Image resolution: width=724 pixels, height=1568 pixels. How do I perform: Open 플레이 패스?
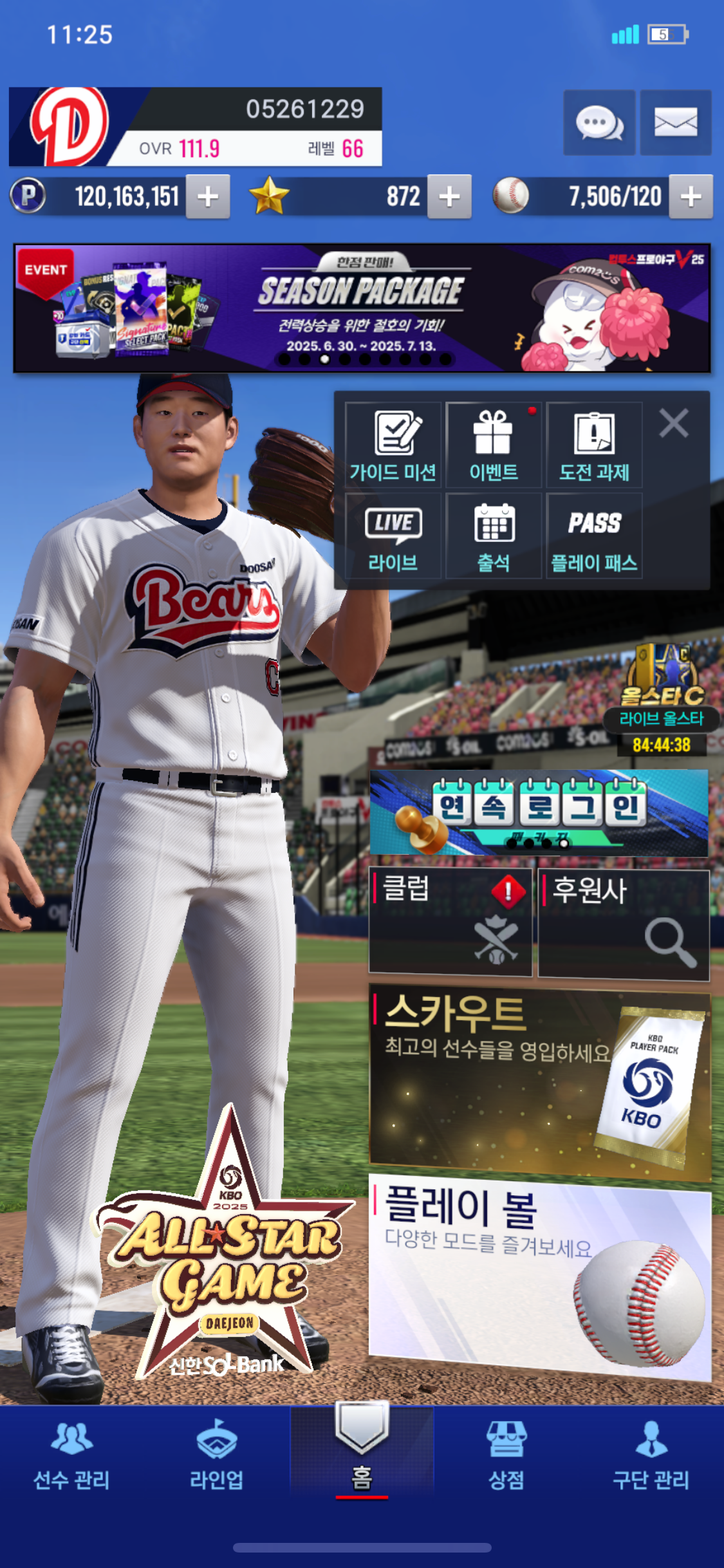[x=594, y=536]
